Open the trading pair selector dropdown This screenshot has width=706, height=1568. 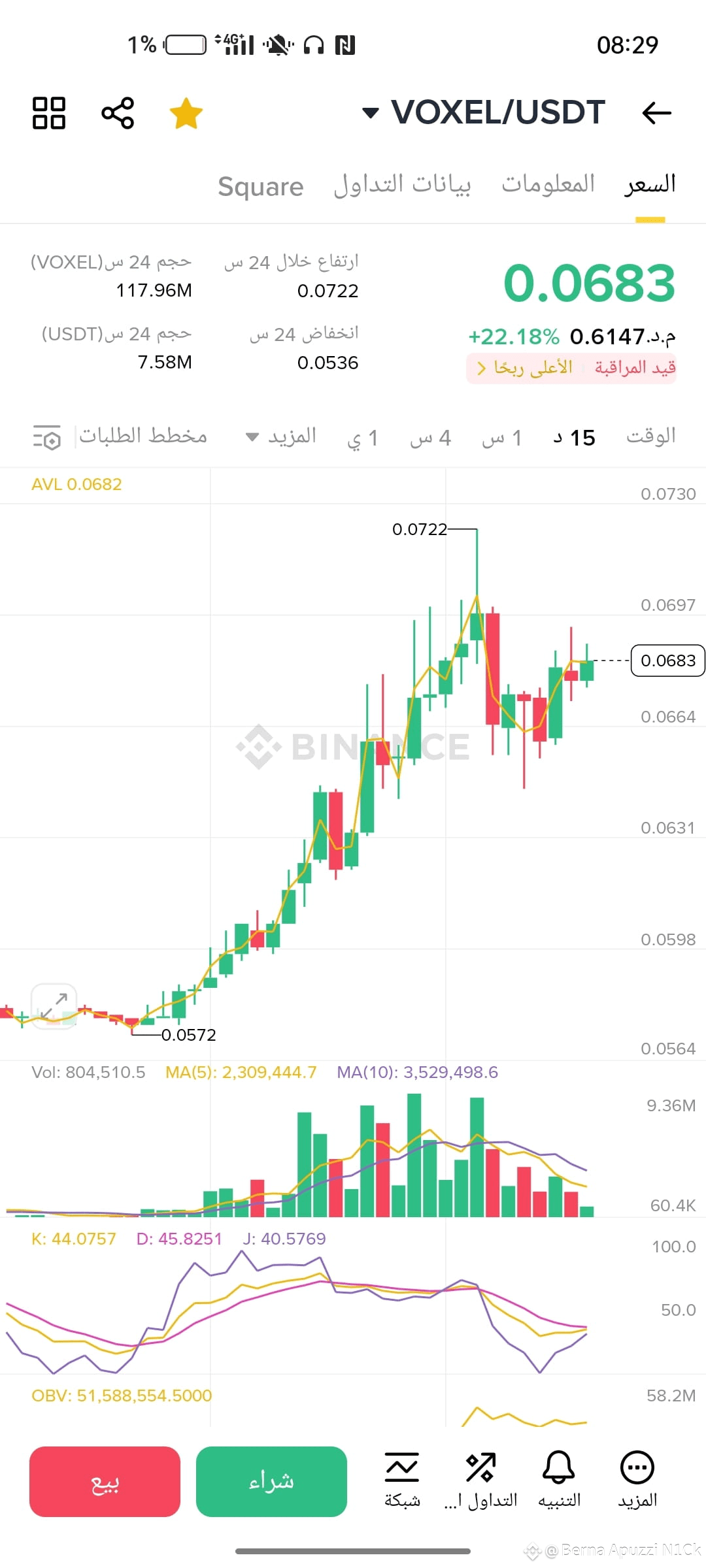point(370,112)
